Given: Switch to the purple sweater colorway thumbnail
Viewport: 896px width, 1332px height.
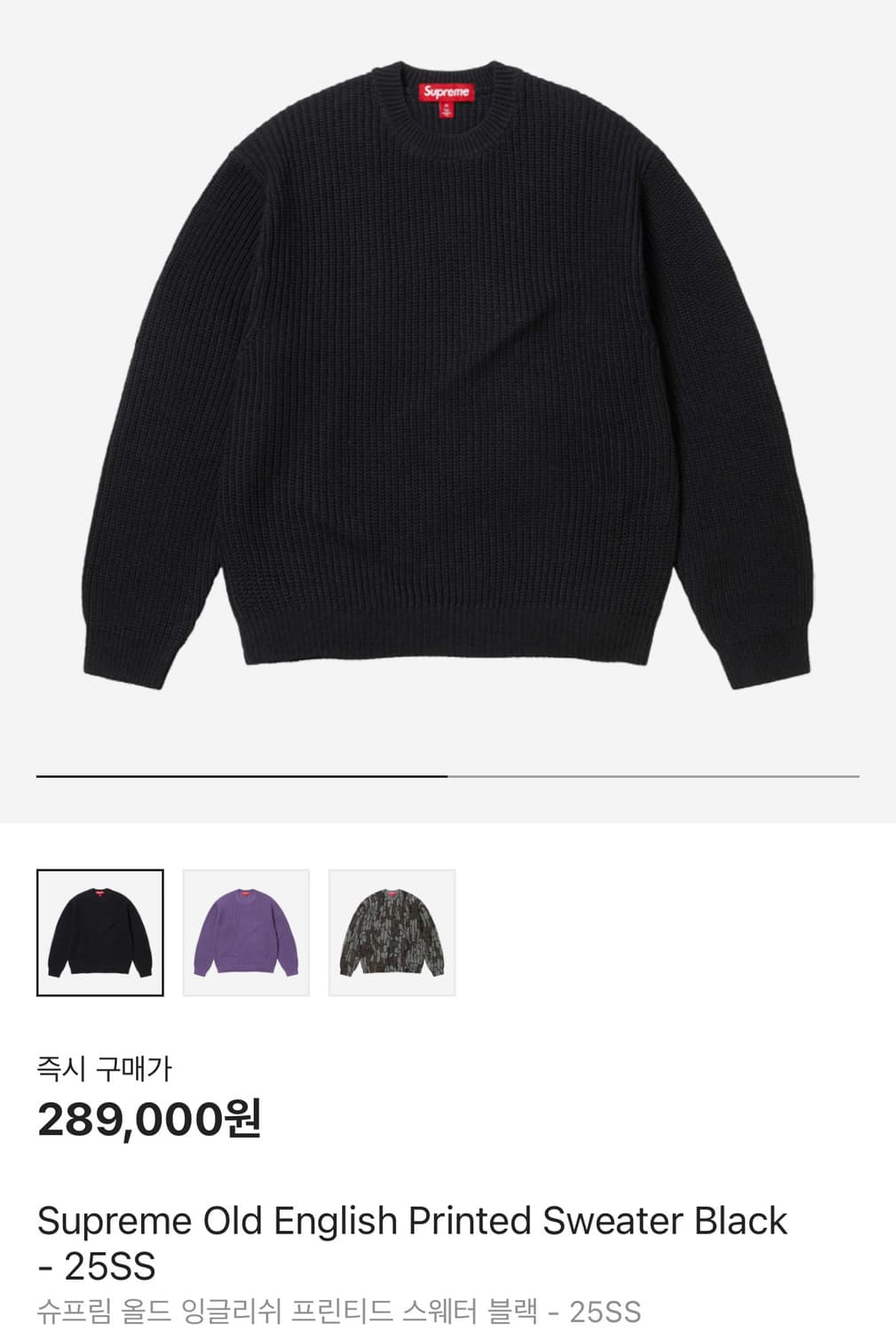Looking at the screenshot, I should (x=246, y=931).
